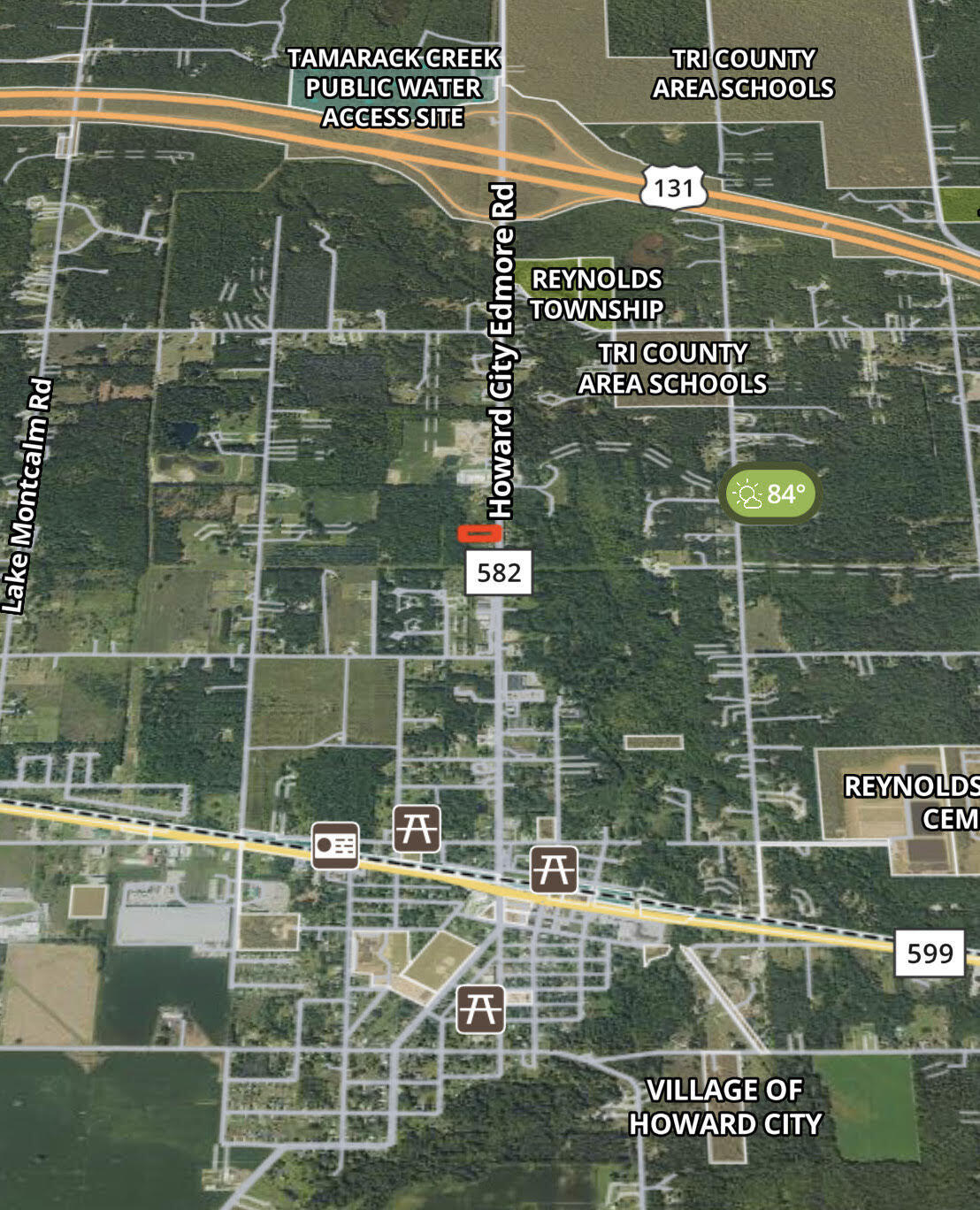Open the ID card point-of-interest marker
This screenshot has height=1210, width=980.
335,846
